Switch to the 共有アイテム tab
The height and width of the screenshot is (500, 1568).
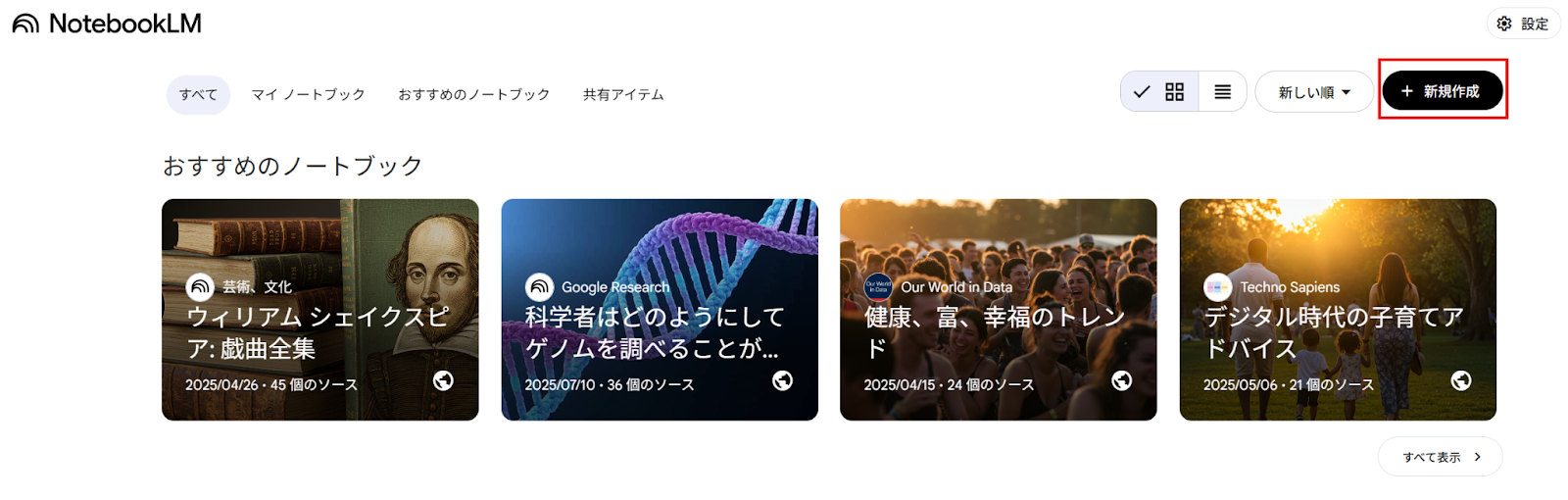(x=623, y=95)
